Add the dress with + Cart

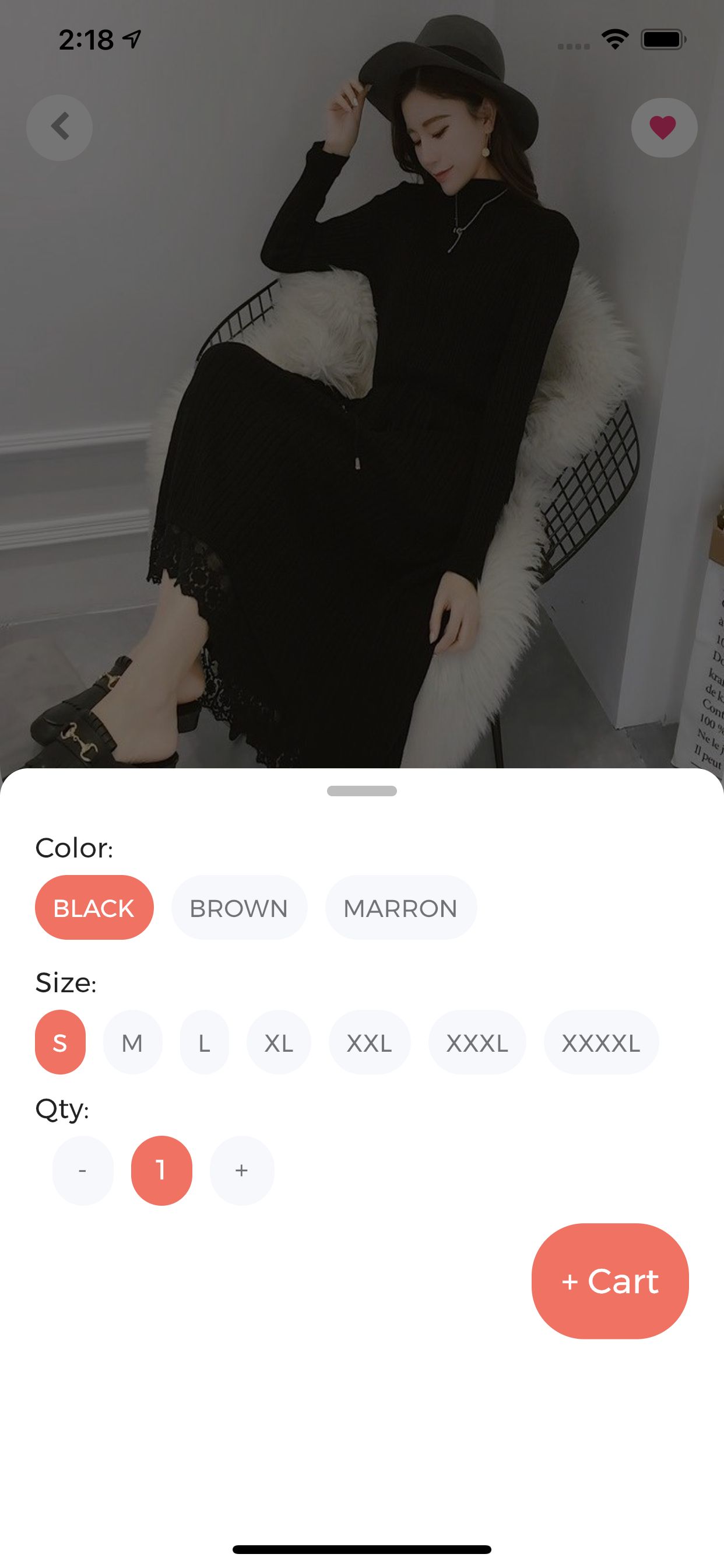610,1280
